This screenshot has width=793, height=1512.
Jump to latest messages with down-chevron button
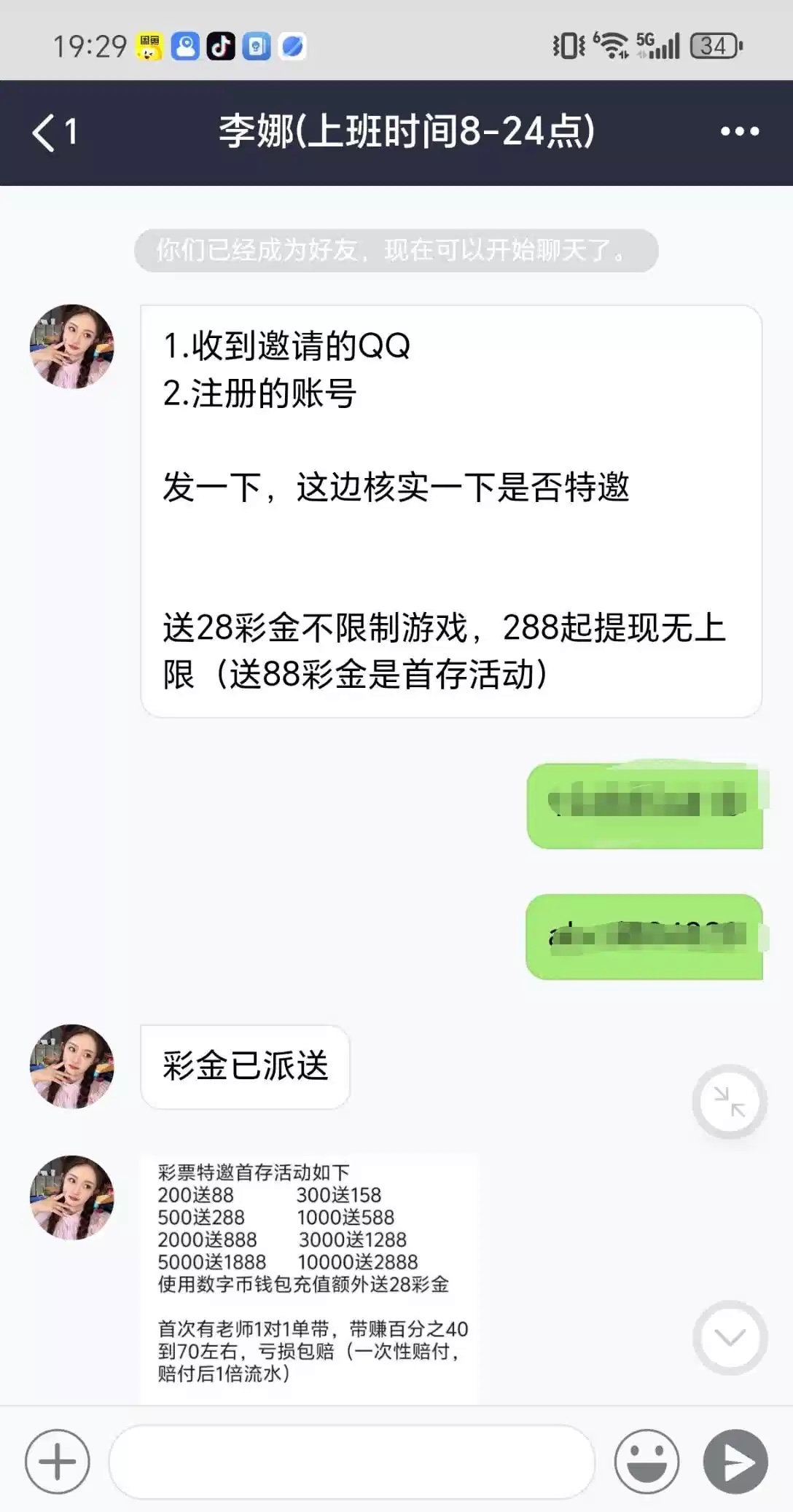[730, 1337]
